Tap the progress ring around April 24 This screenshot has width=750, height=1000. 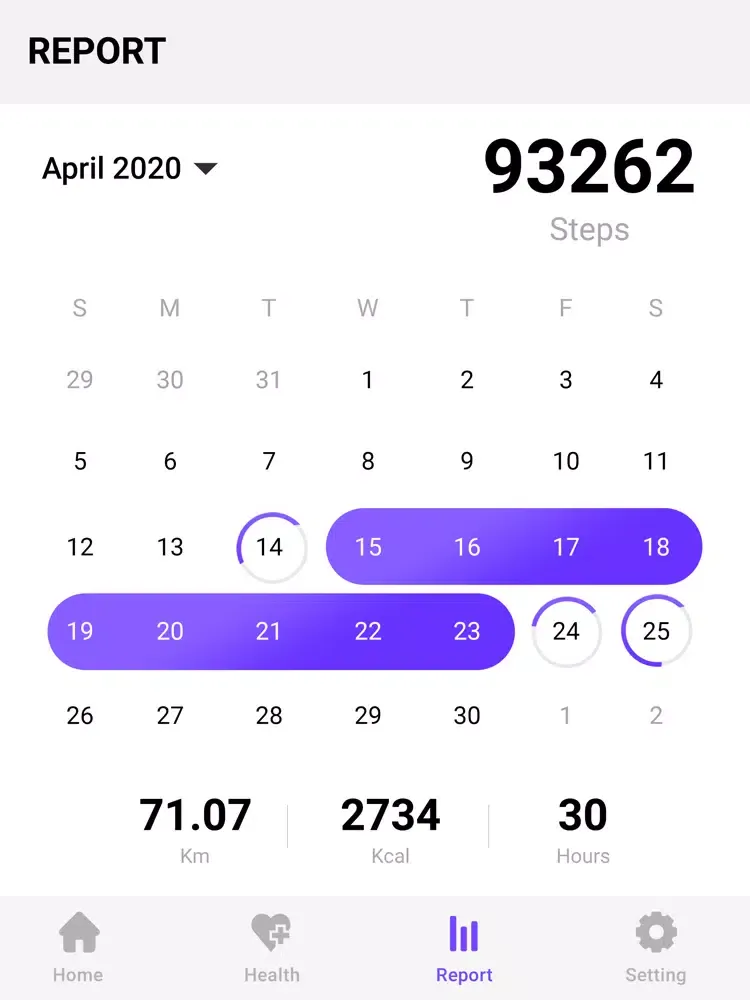[566, 631]
